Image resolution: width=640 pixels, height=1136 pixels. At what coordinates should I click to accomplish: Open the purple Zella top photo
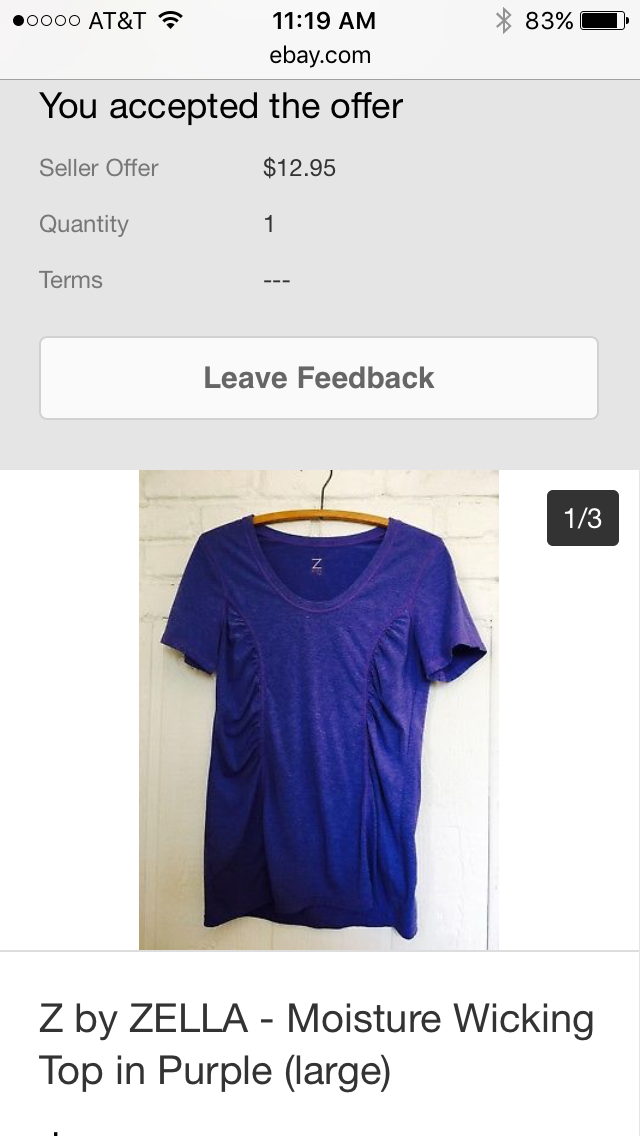319,710
